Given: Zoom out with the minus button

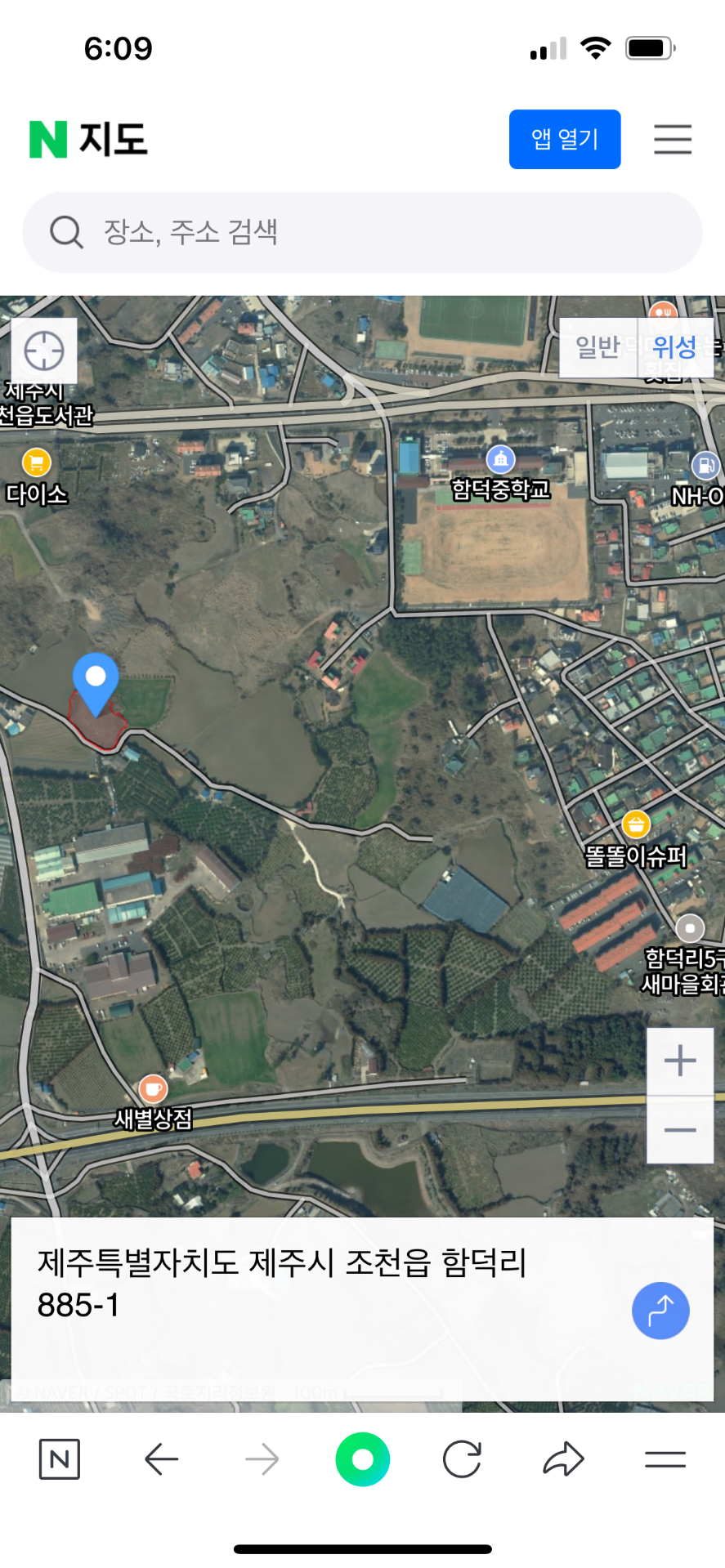Looking at the screenshot, I should [680, 1130].
